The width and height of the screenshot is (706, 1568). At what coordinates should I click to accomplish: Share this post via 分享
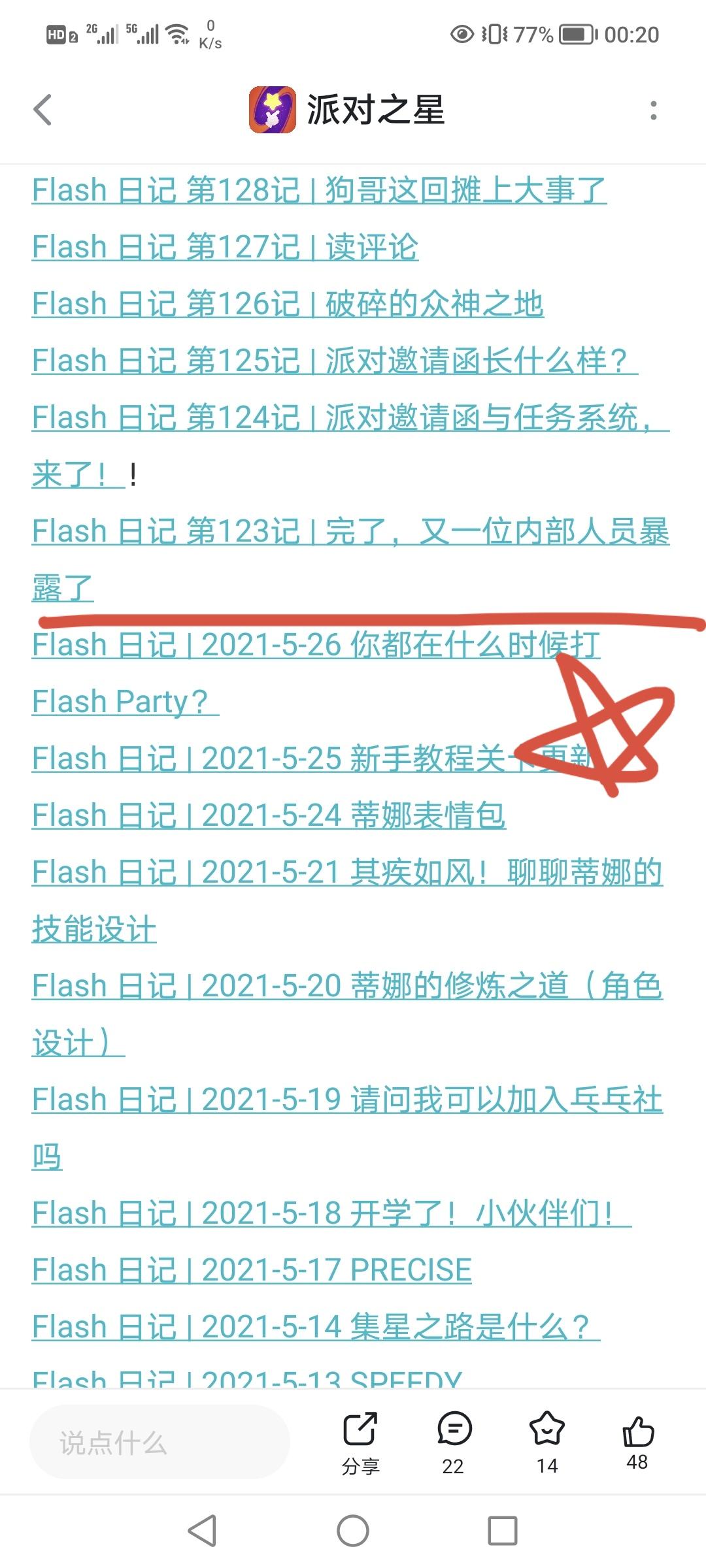tap(360, 1443)
